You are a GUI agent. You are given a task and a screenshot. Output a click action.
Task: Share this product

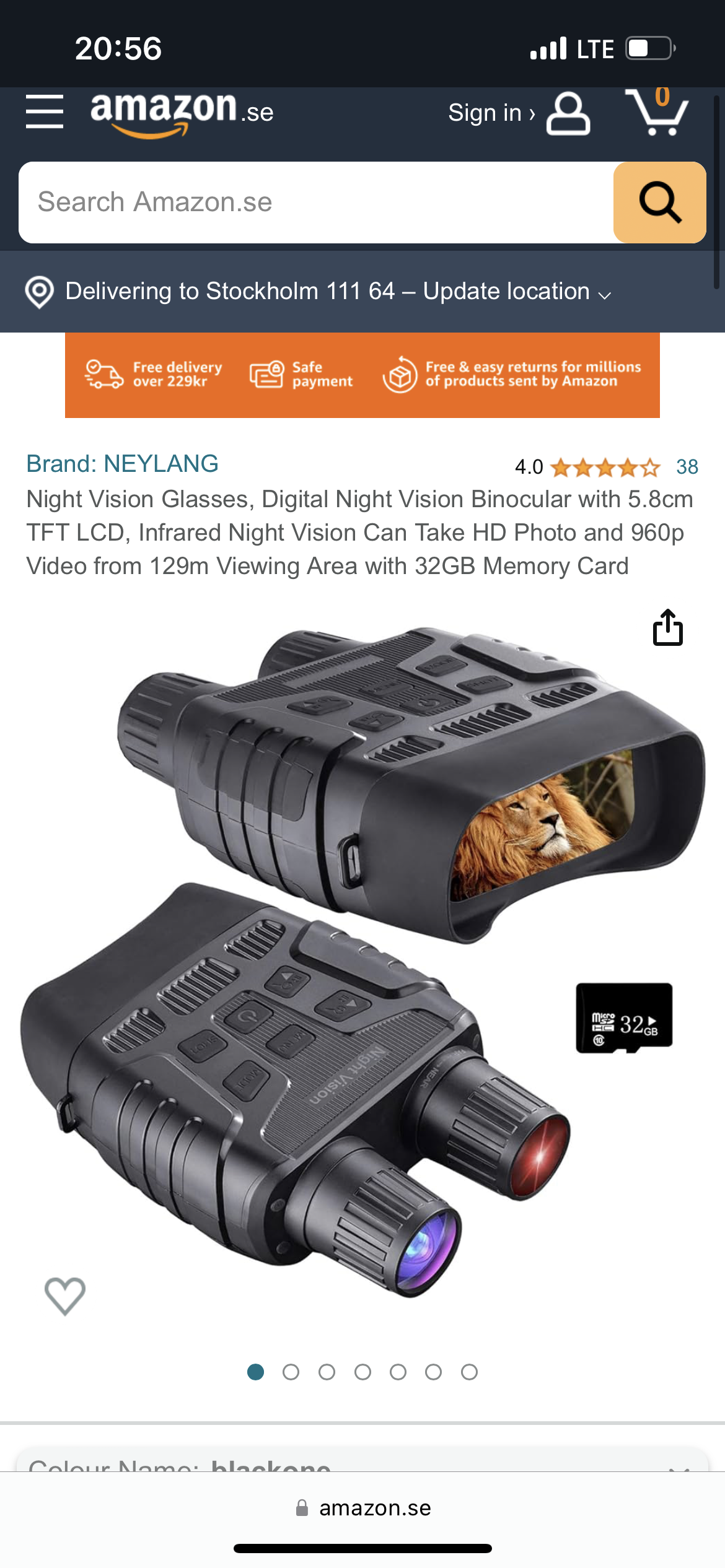[667, 628]
